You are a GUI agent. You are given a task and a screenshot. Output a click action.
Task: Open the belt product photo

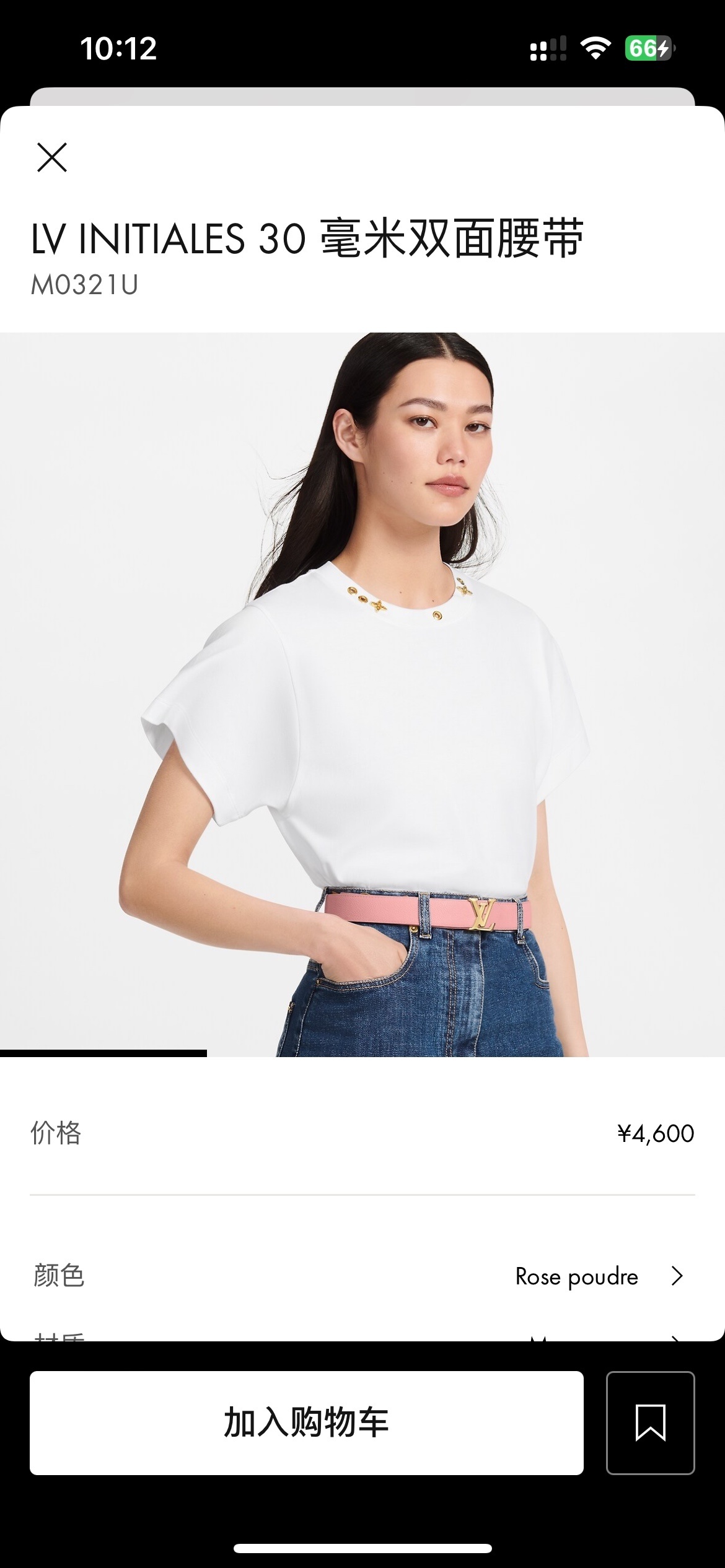click(362, 694)
